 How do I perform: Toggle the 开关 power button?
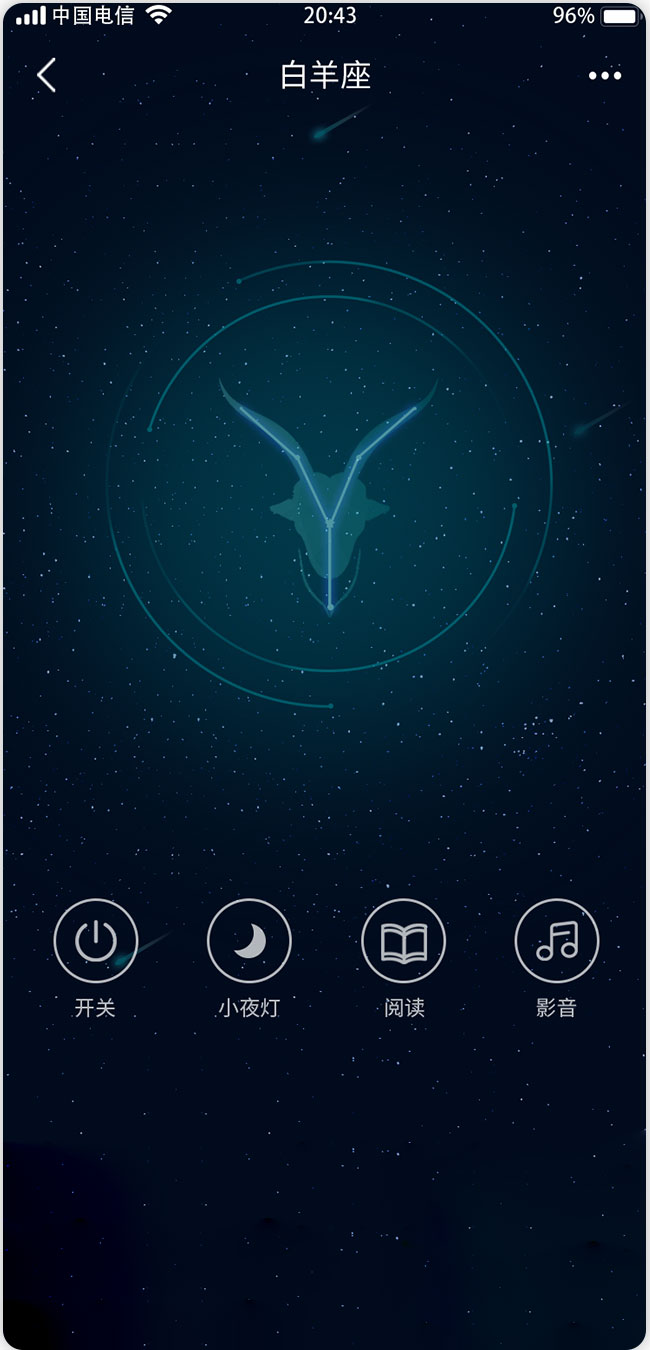coord(96,941)
